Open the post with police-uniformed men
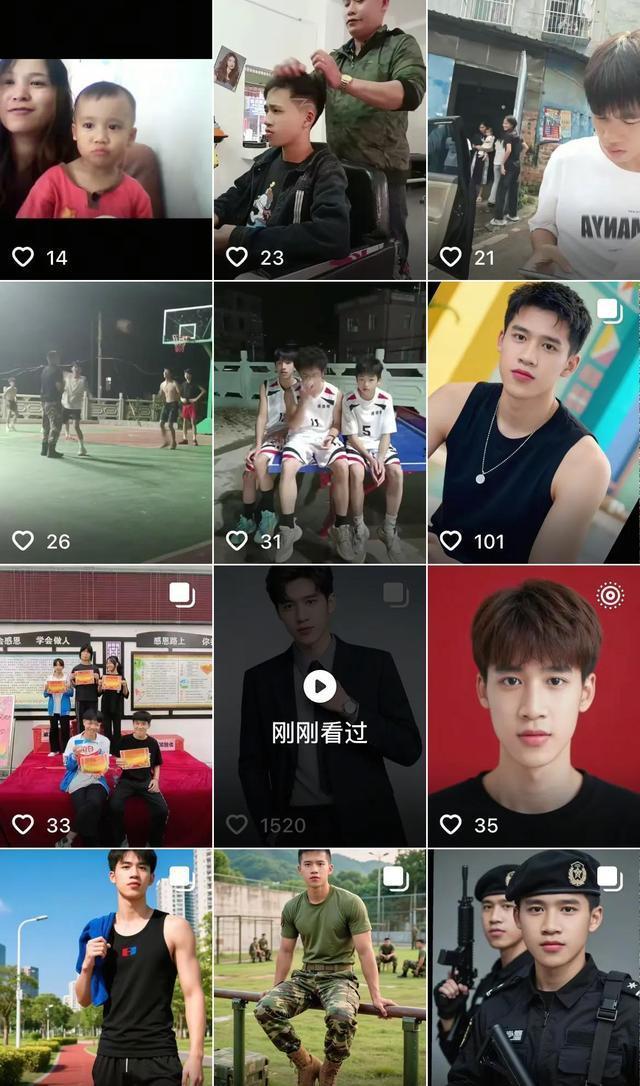This screenshot has height=1086, width=640. (x=533, y=967)
